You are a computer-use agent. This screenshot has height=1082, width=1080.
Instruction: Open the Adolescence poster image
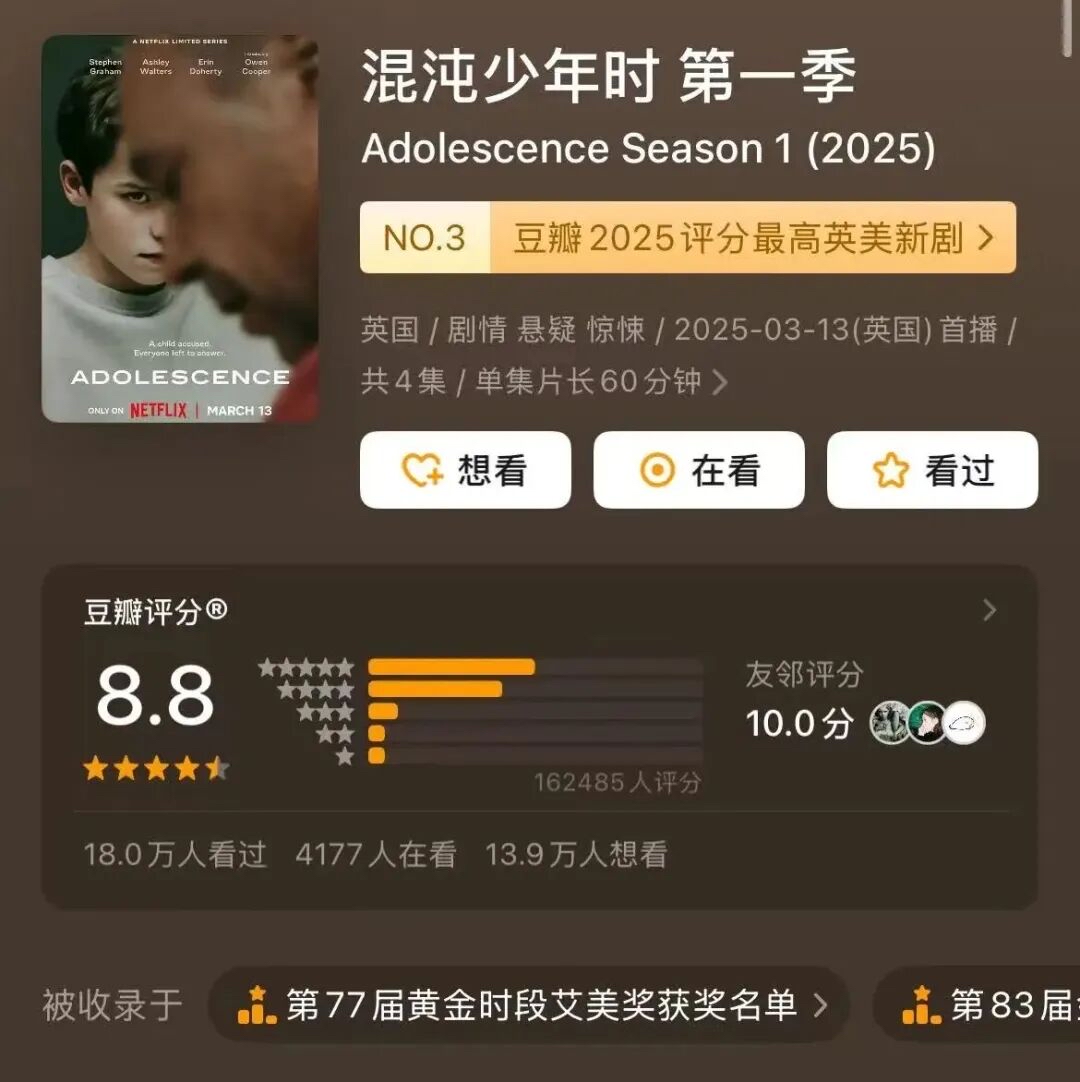point(180,229)
